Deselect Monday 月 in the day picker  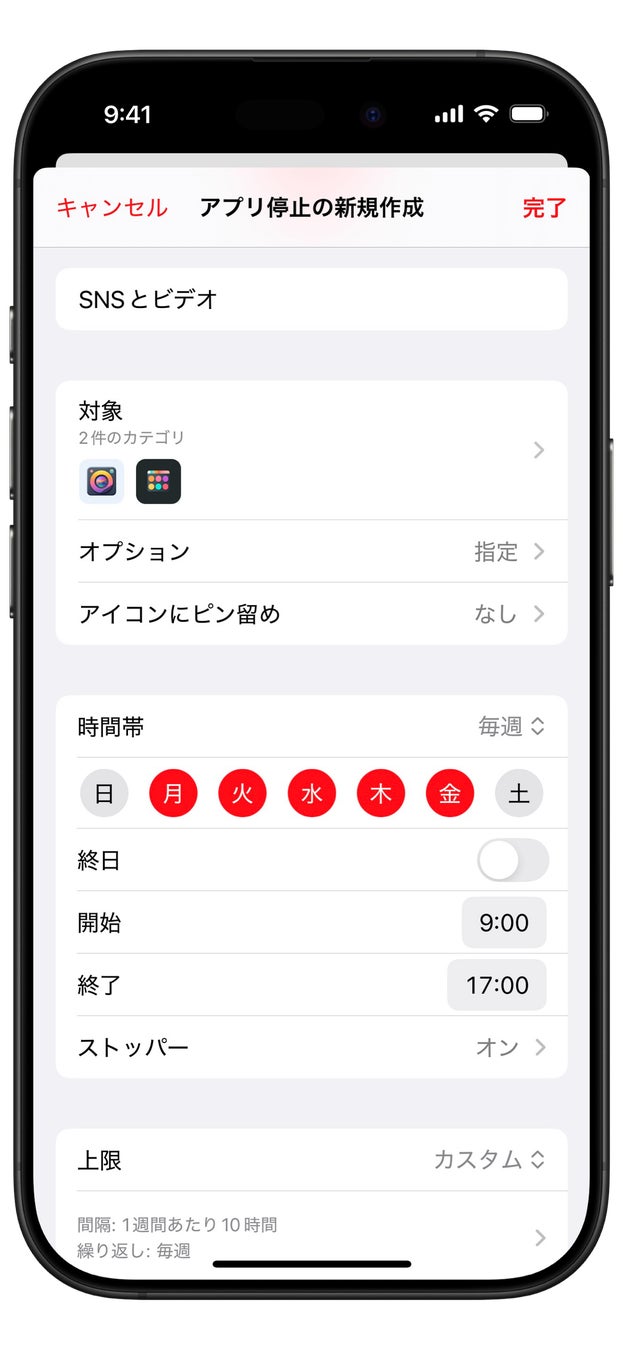(173, 794)
